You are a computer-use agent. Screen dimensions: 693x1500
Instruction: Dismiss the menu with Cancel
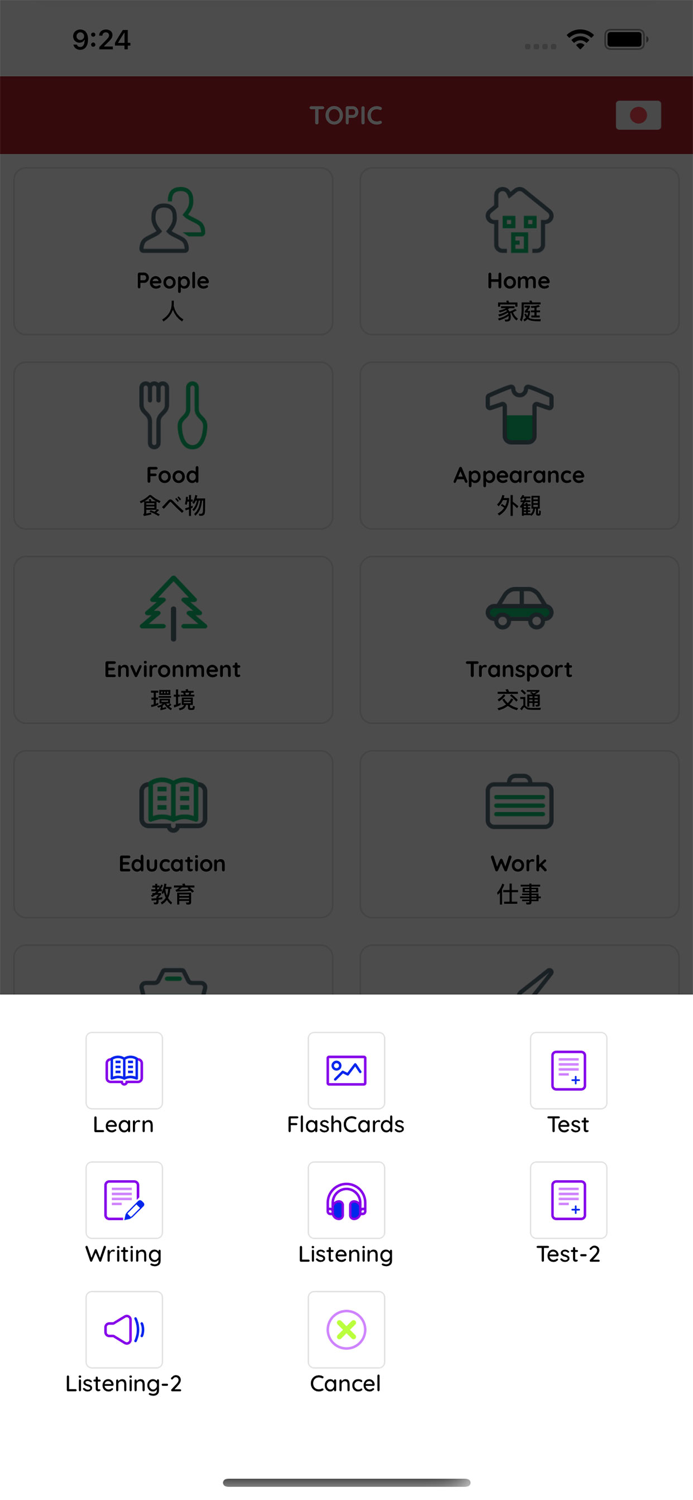click(x=346, y=1330)
